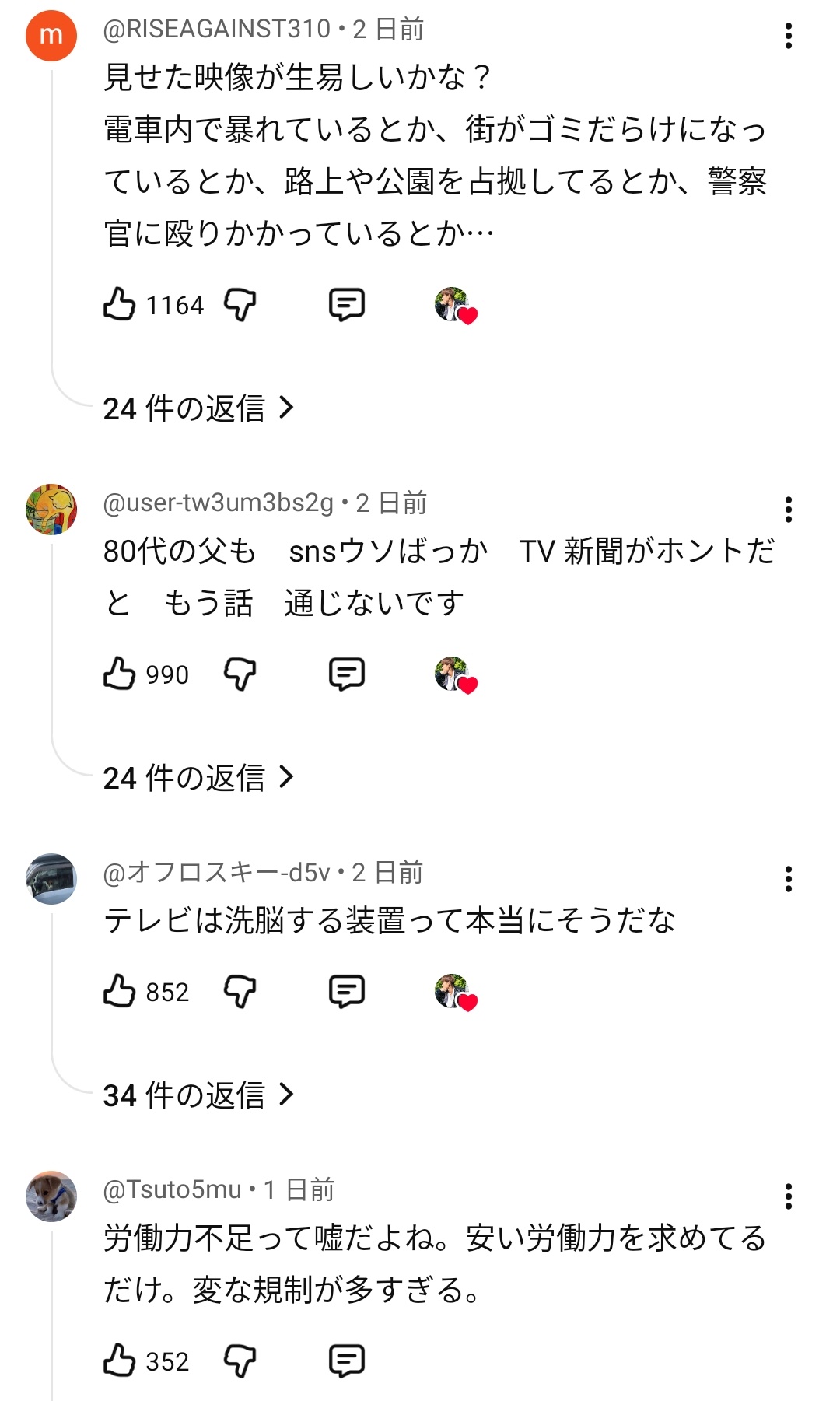840x1401 pixels.
Task: Like the comment by @RISEAGAINST310
Action: click(x=120, y=304)
